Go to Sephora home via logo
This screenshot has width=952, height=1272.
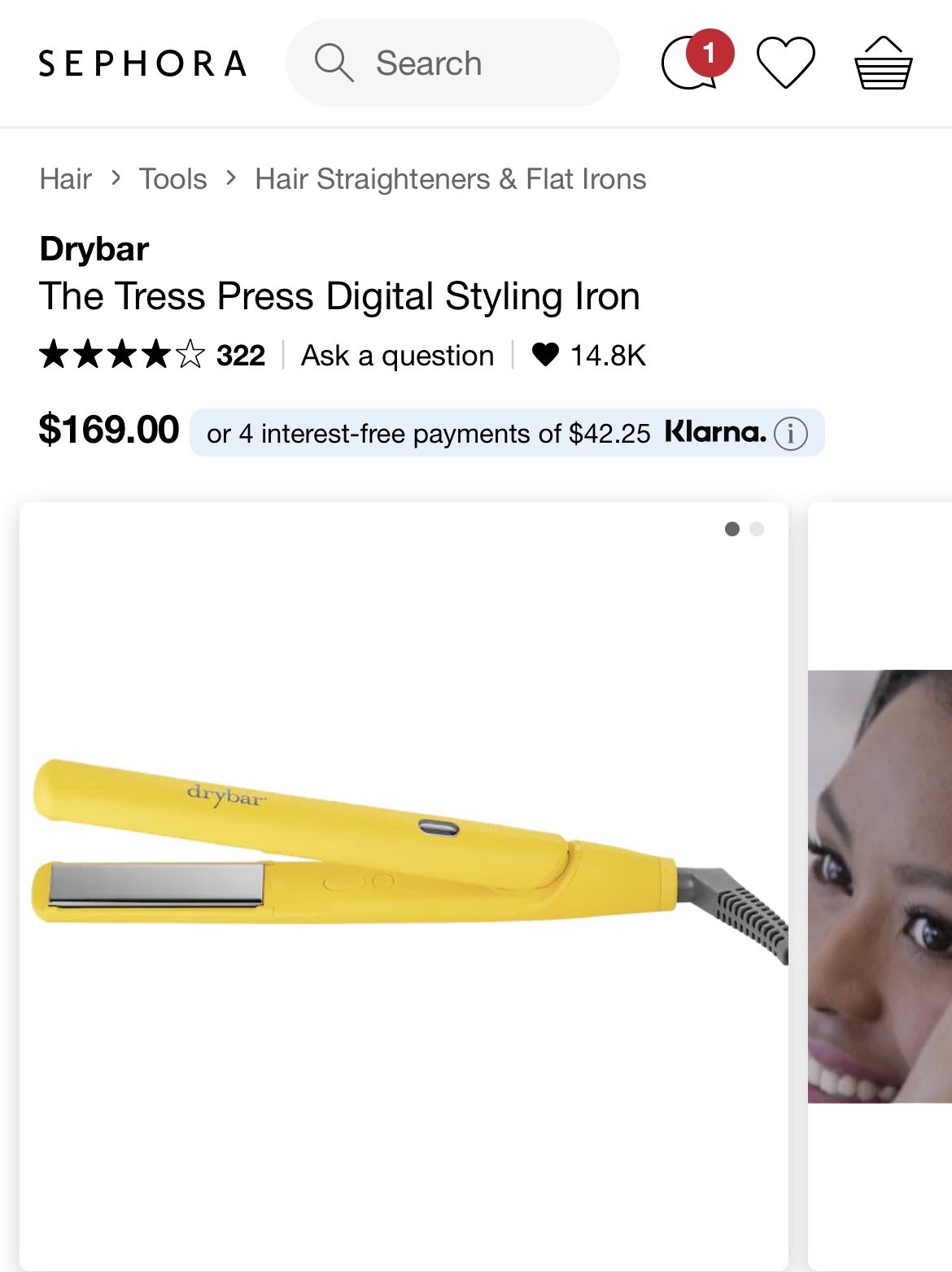pyautogui.click(x=143, y=63)
